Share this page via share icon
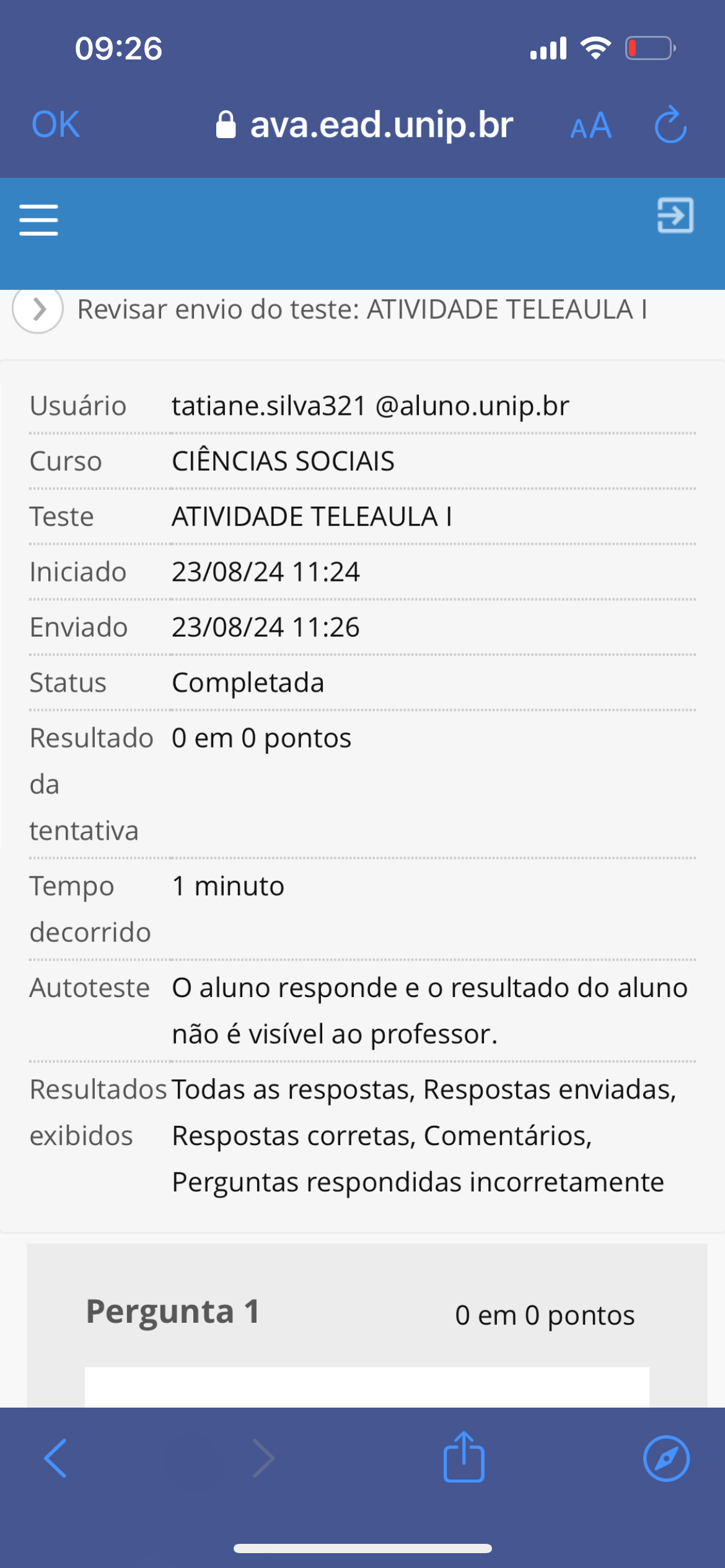This screenshot has height=1568, width=725. [x=464, y=1457]
